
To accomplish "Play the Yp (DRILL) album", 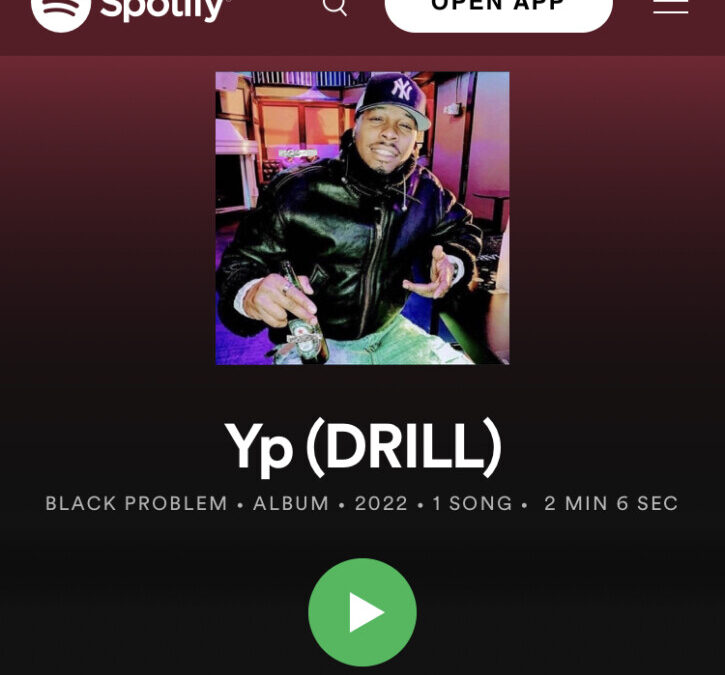I will pyautogui.click(x=362, y=612).
